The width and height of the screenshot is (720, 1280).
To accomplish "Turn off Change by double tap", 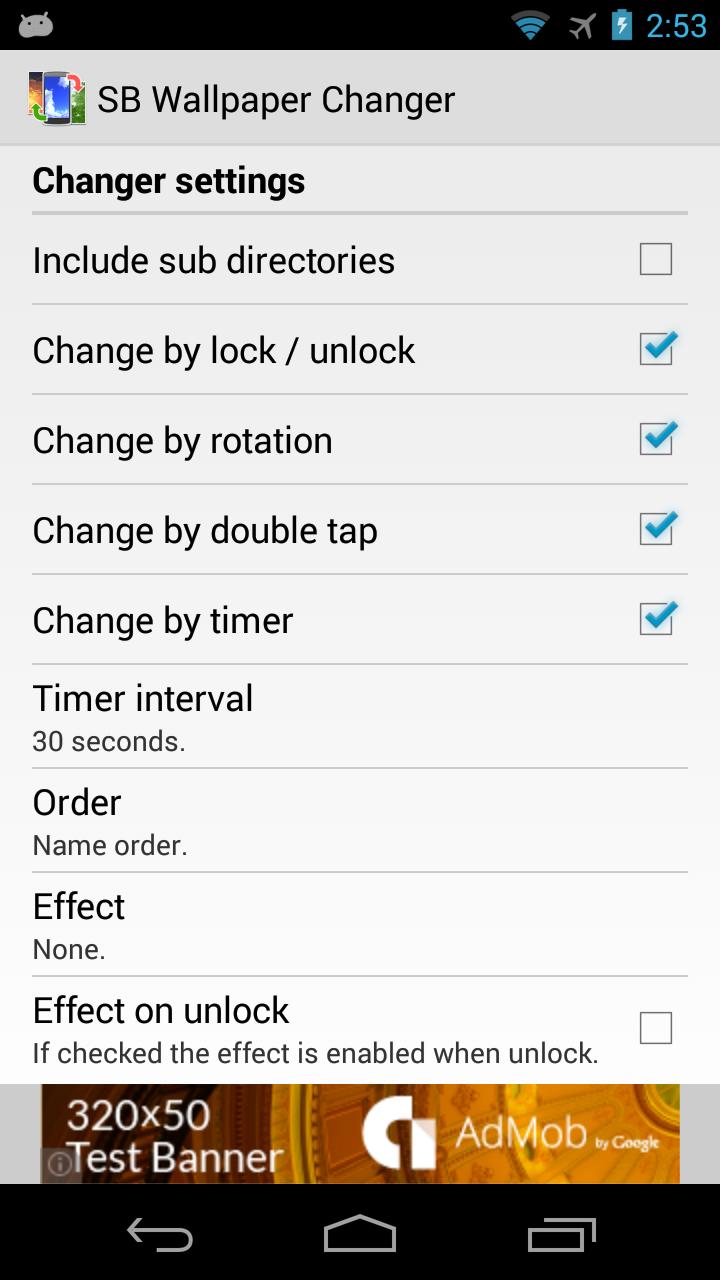I will coord(656,530).
